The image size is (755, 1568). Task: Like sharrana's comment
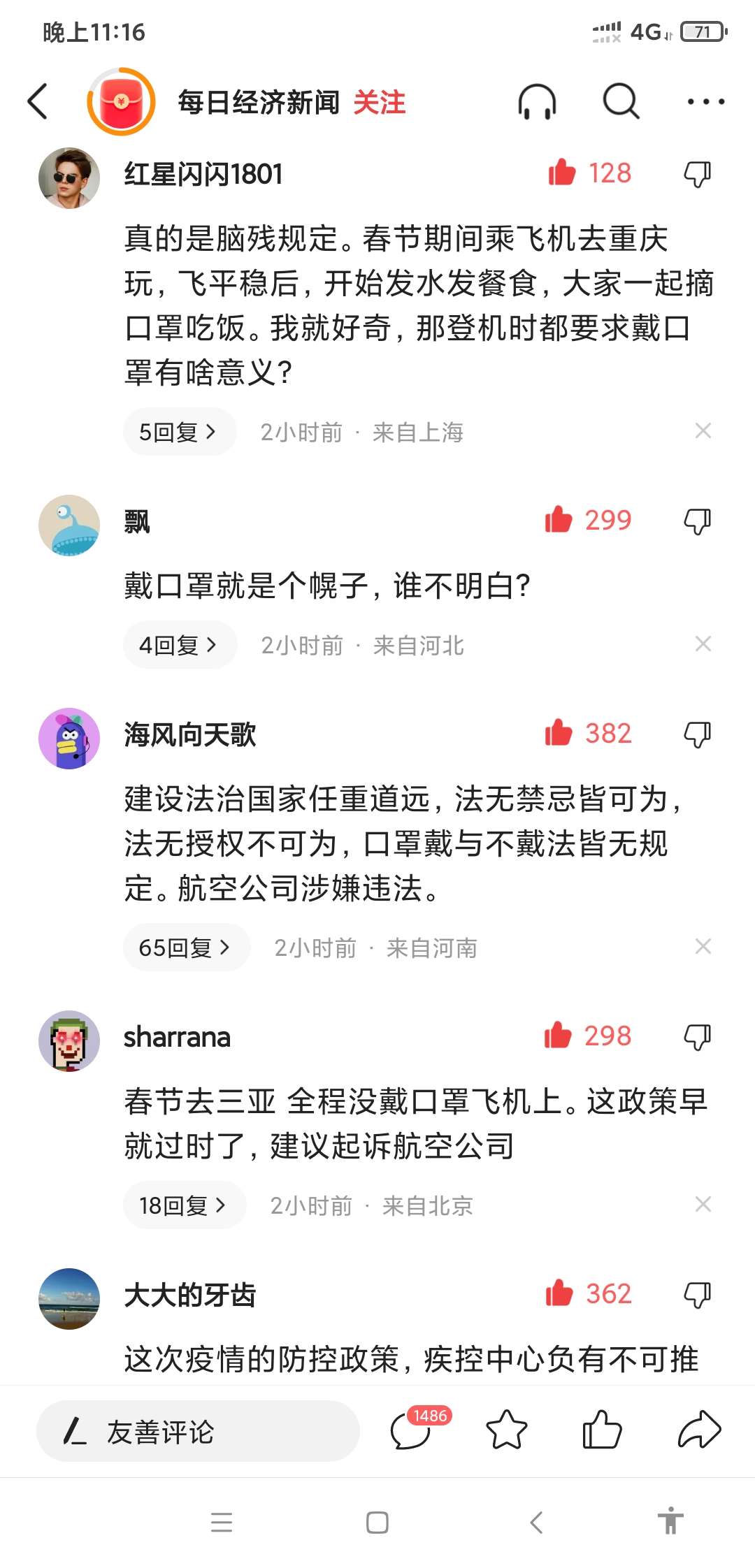(558, 1036)
